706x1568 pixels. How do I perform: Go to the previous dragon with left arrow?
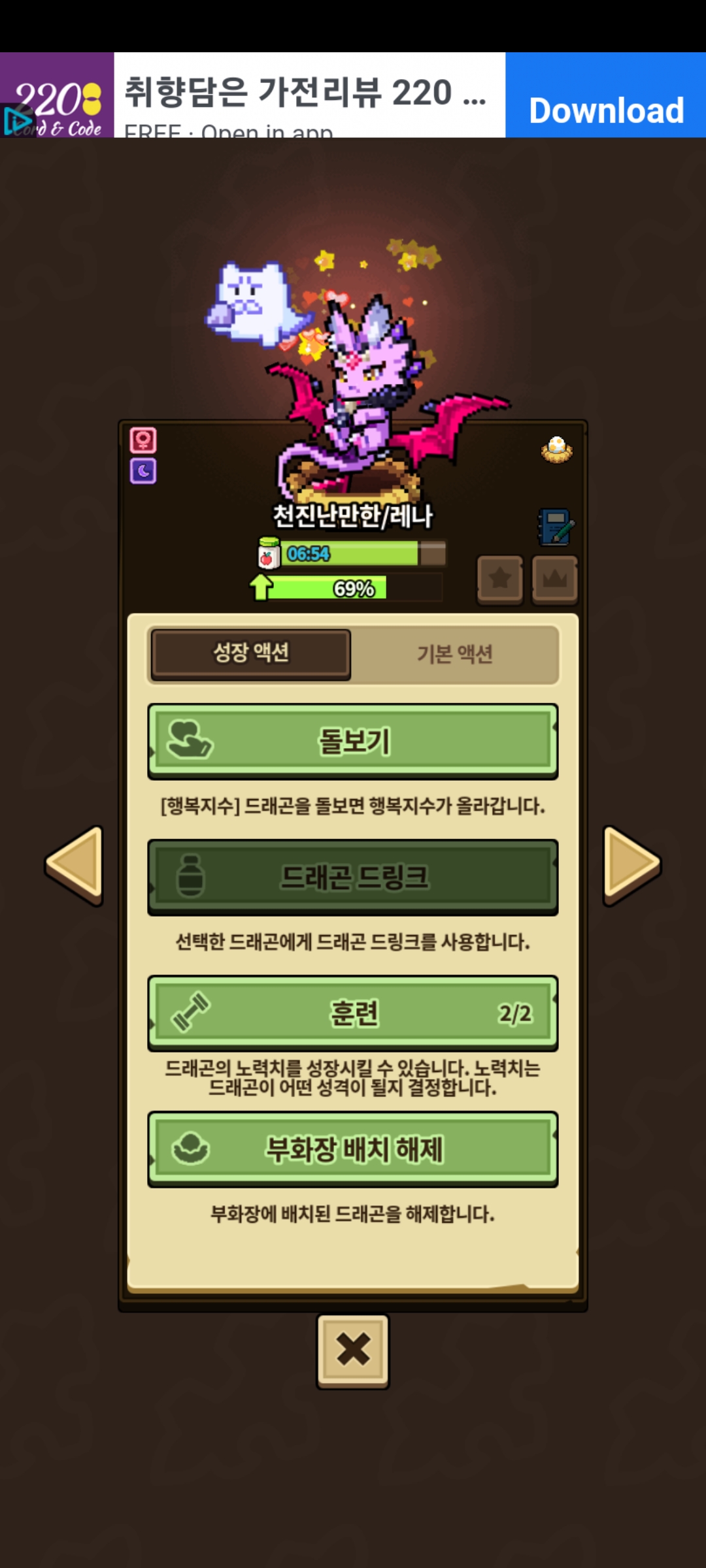[75, 865]
